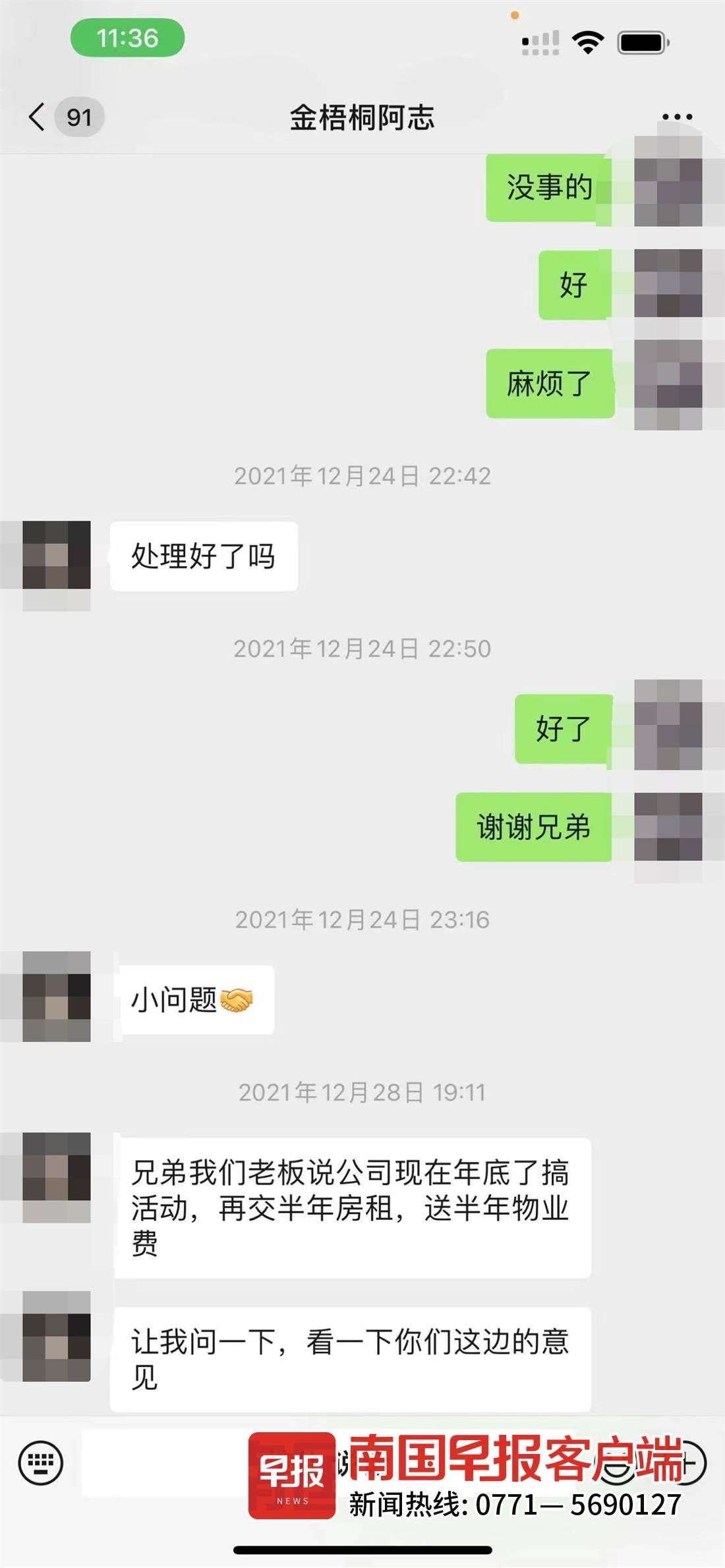Screen dimensions: 725x1568
Task: Switch input mode with the keyboard icon
Action: point(41,1463)
